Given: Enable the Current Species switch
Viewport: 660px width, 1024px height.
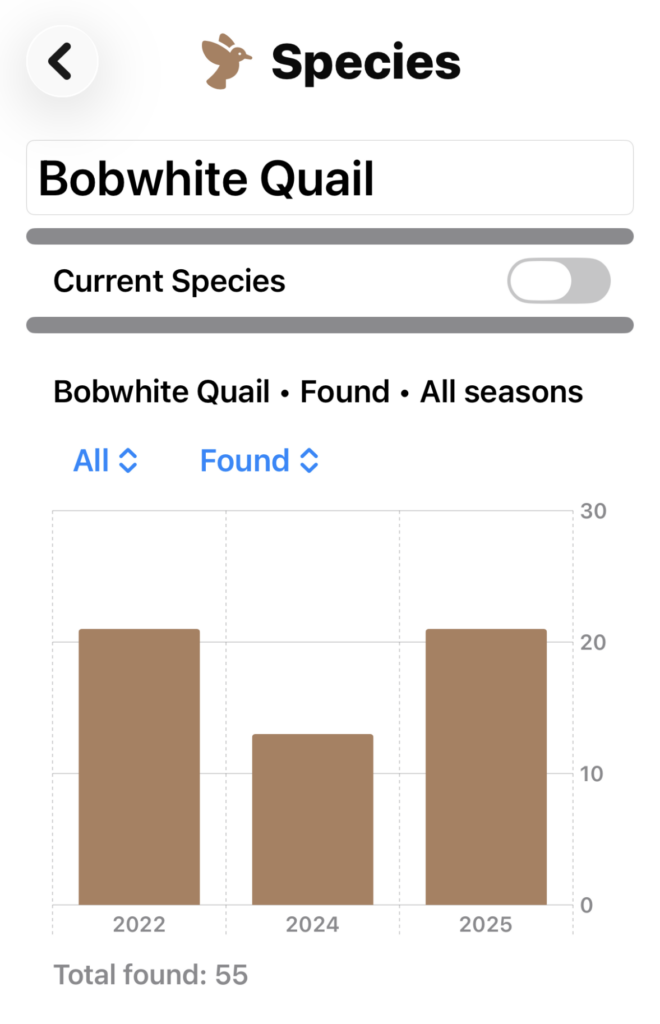Looking at the screenshot, I should point(558,281).
